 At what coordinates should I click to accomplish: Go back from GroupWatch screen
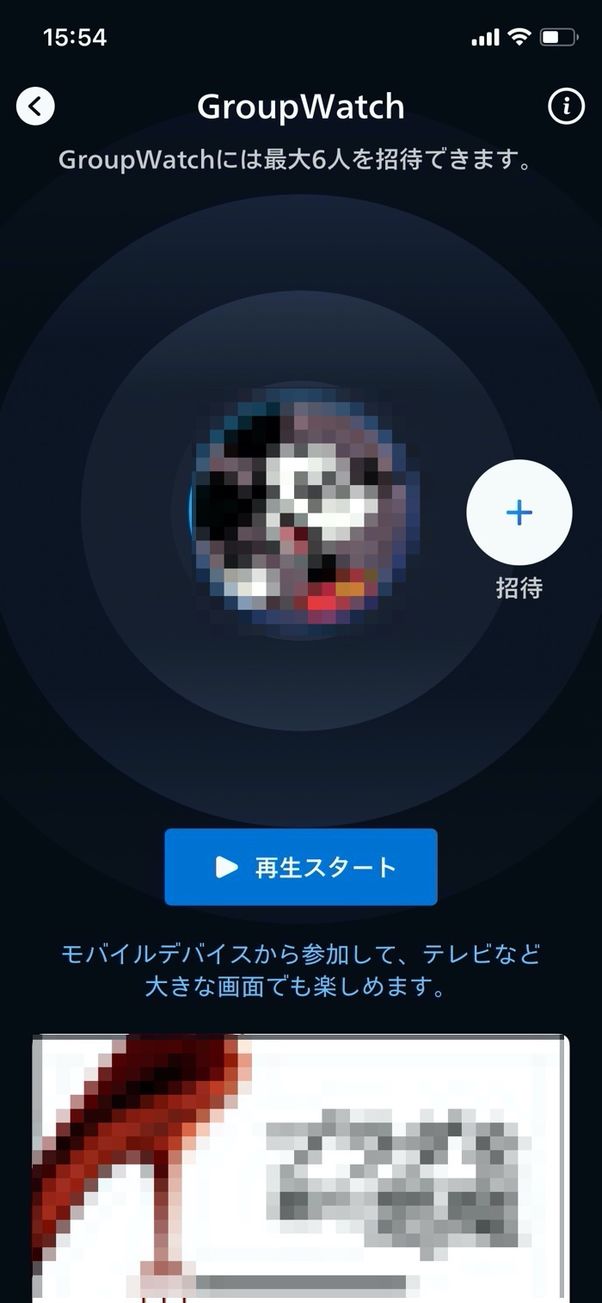36,106
